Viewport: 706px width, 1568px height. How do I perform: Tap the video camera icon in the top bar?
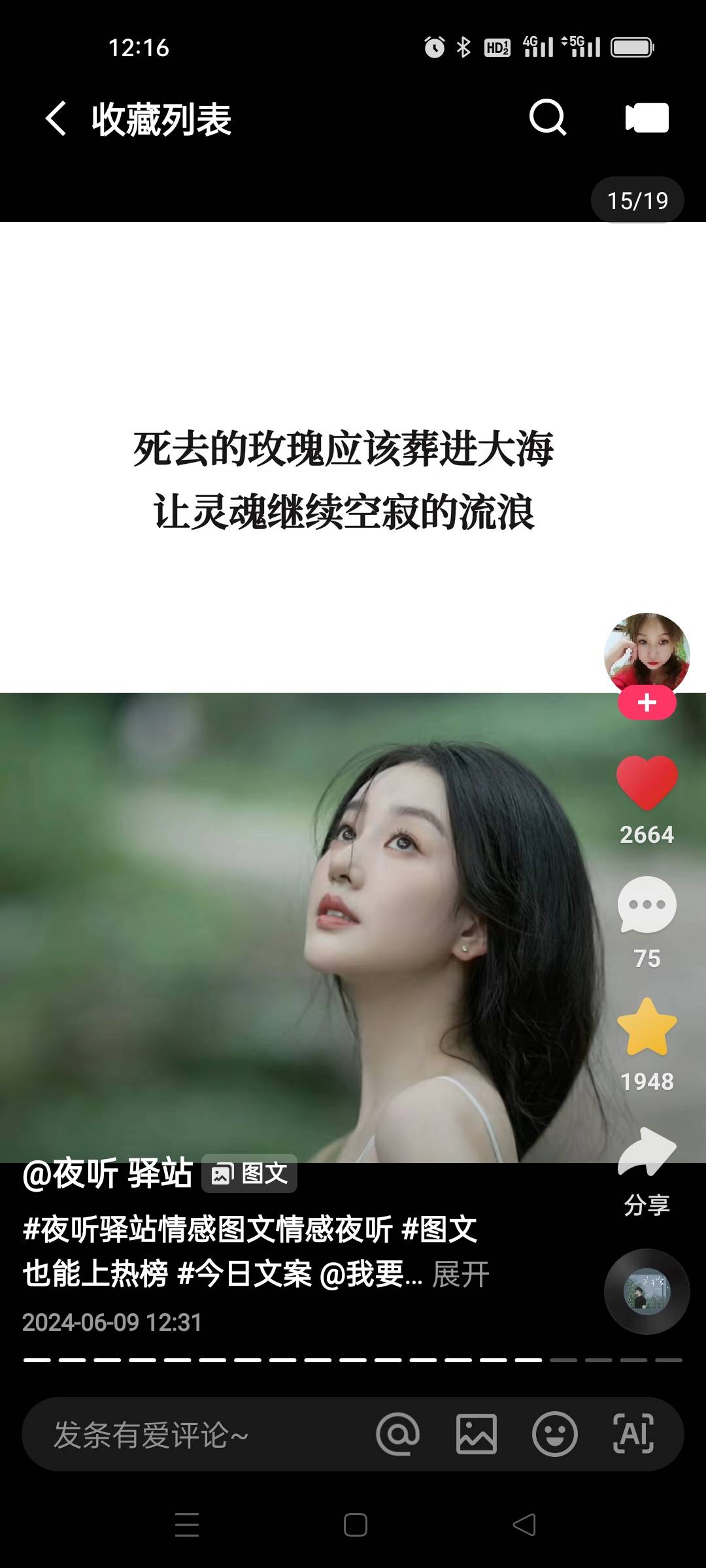[x=647, y=118]
